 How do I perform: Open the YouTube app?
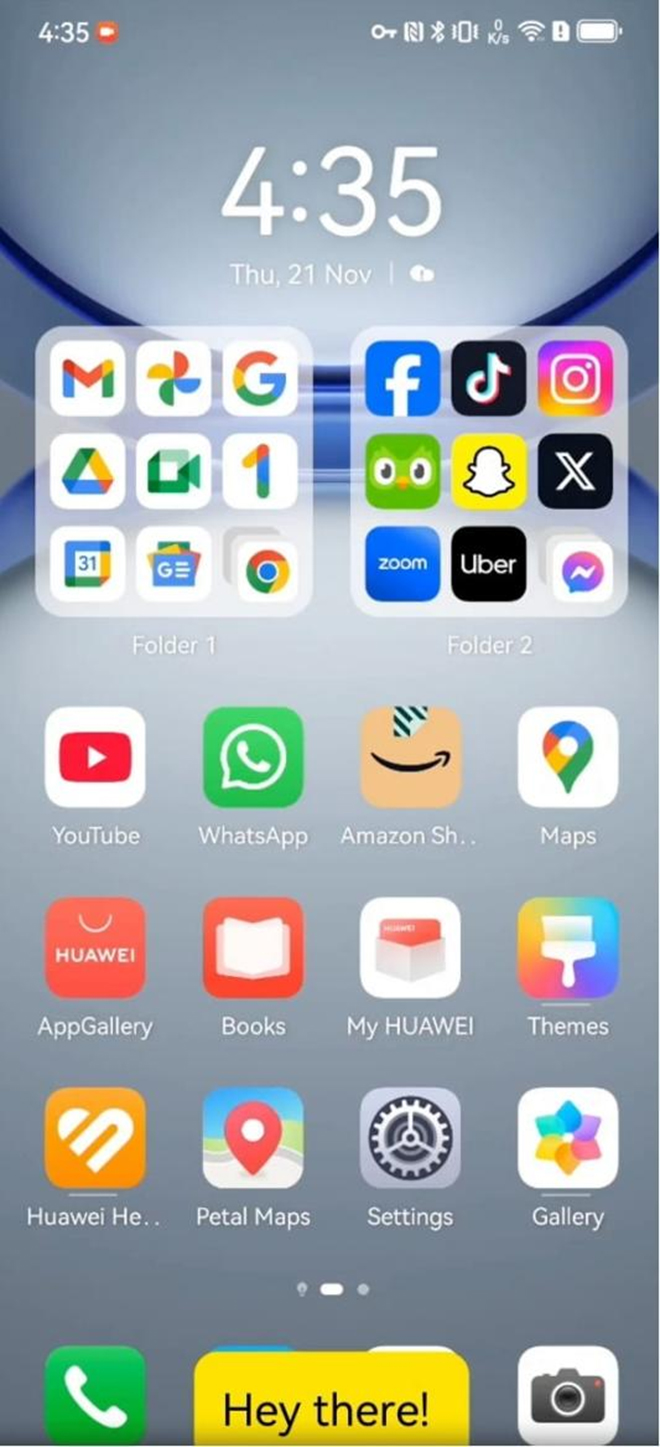(95, 757)
